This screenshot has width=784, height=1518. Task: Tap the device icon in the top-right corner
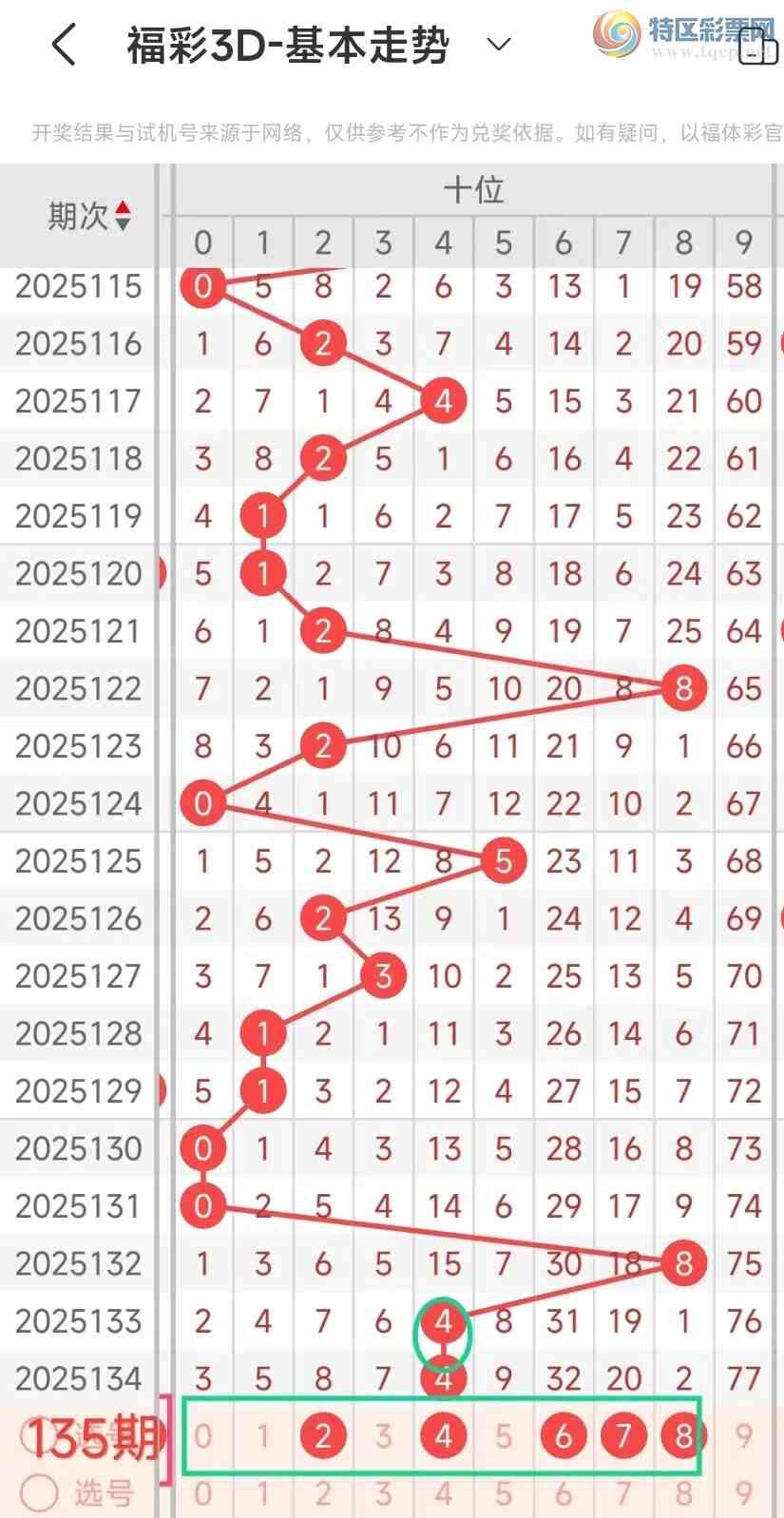click(x=755, y=48)
